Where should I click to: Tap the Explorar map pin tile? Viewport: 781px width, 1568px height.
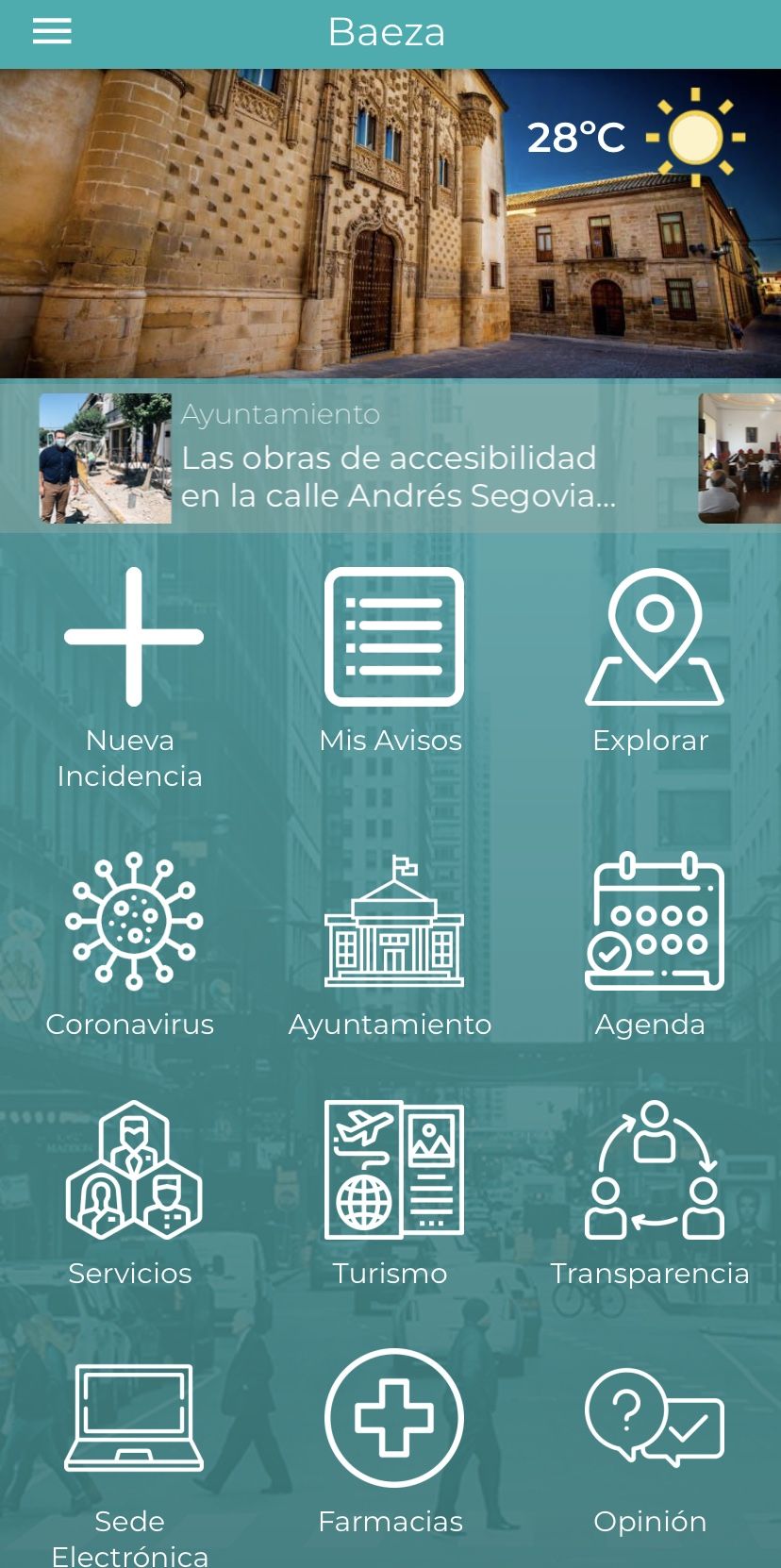[651, 662]
